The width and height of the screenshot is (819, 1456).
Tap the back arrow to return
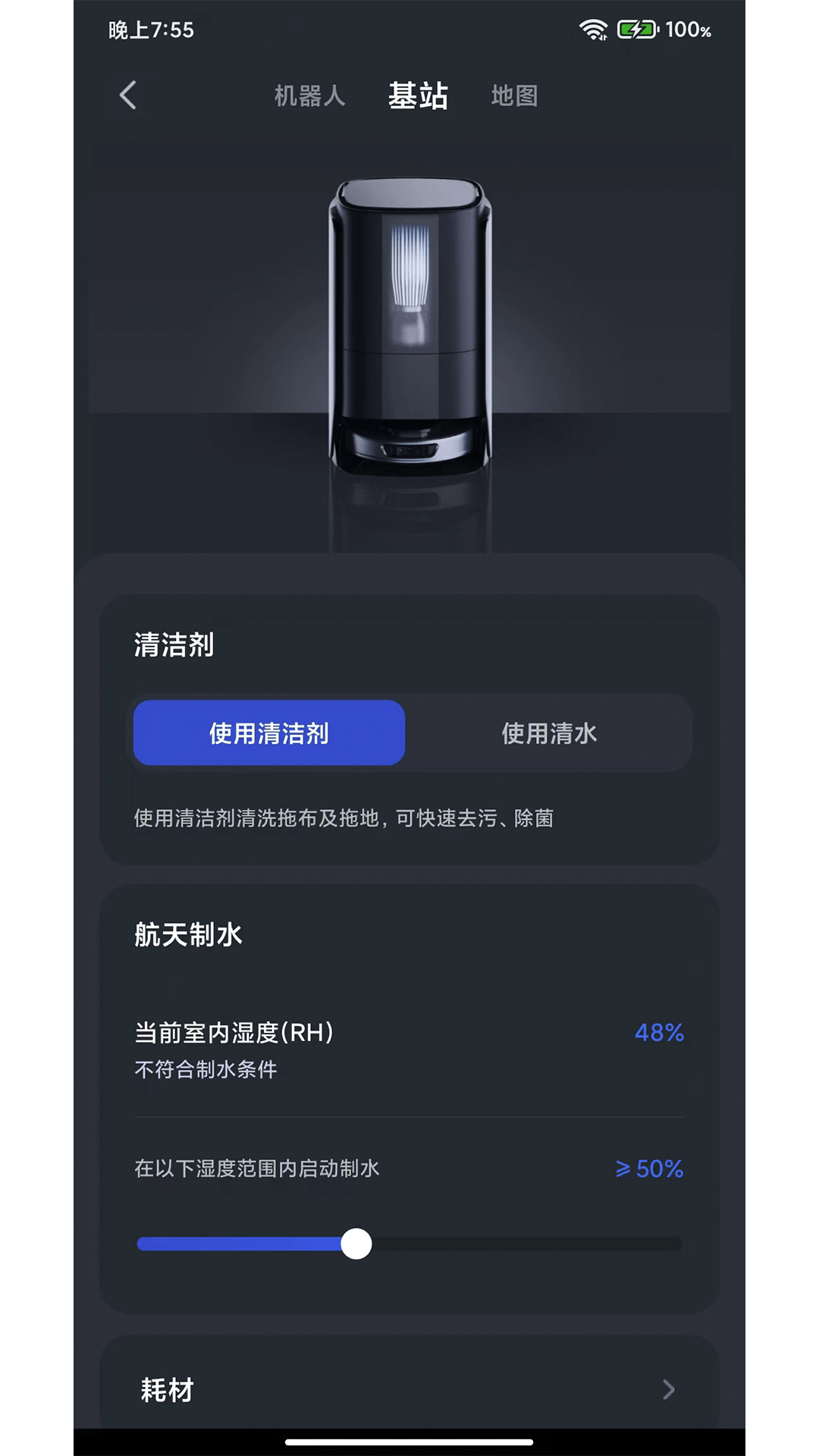[x=127, y=95]
